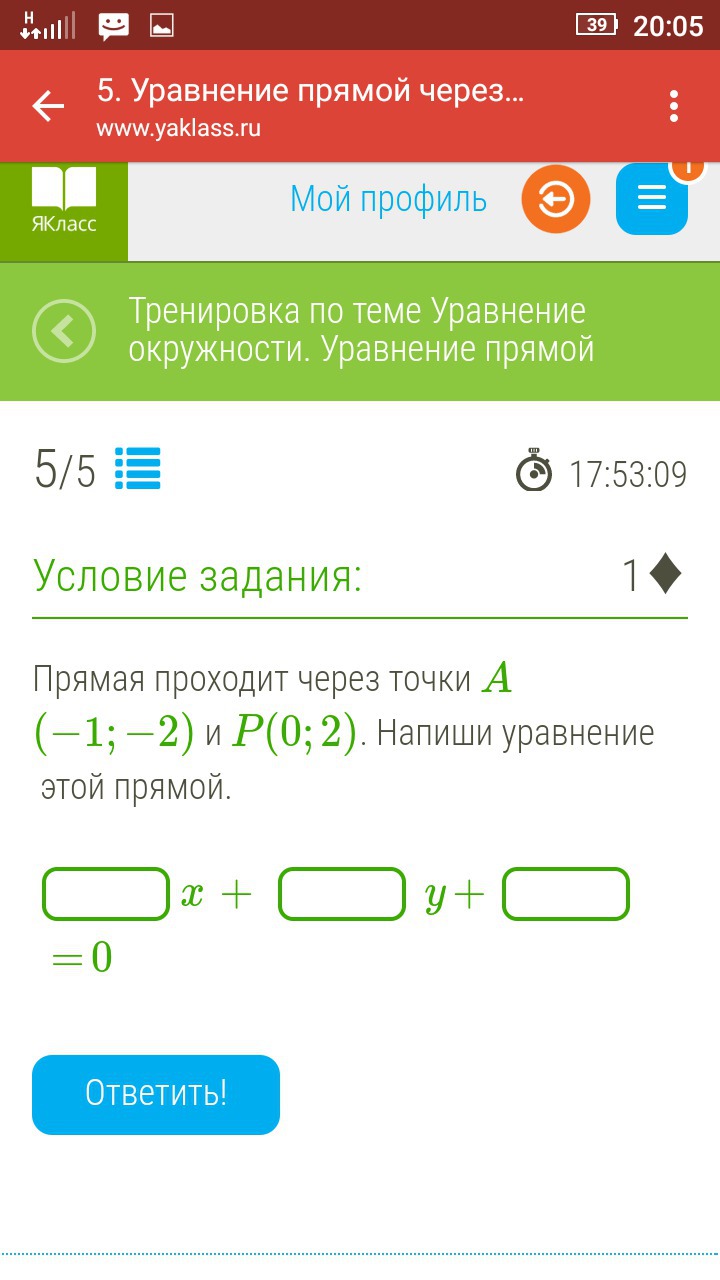The width and height of the screenshot is (720, 1280).
Task: Submit answer with Ответить! button
Action: (156, 1094)
